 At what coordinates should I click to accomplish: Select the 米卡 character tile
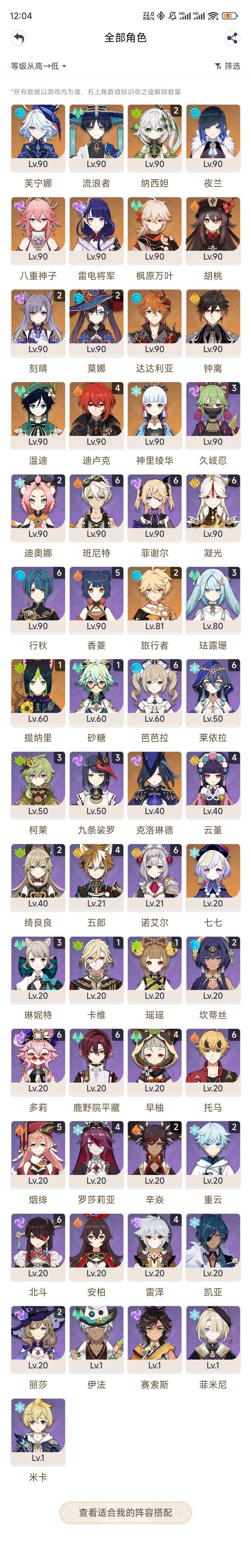click(x=38, y=1432)
